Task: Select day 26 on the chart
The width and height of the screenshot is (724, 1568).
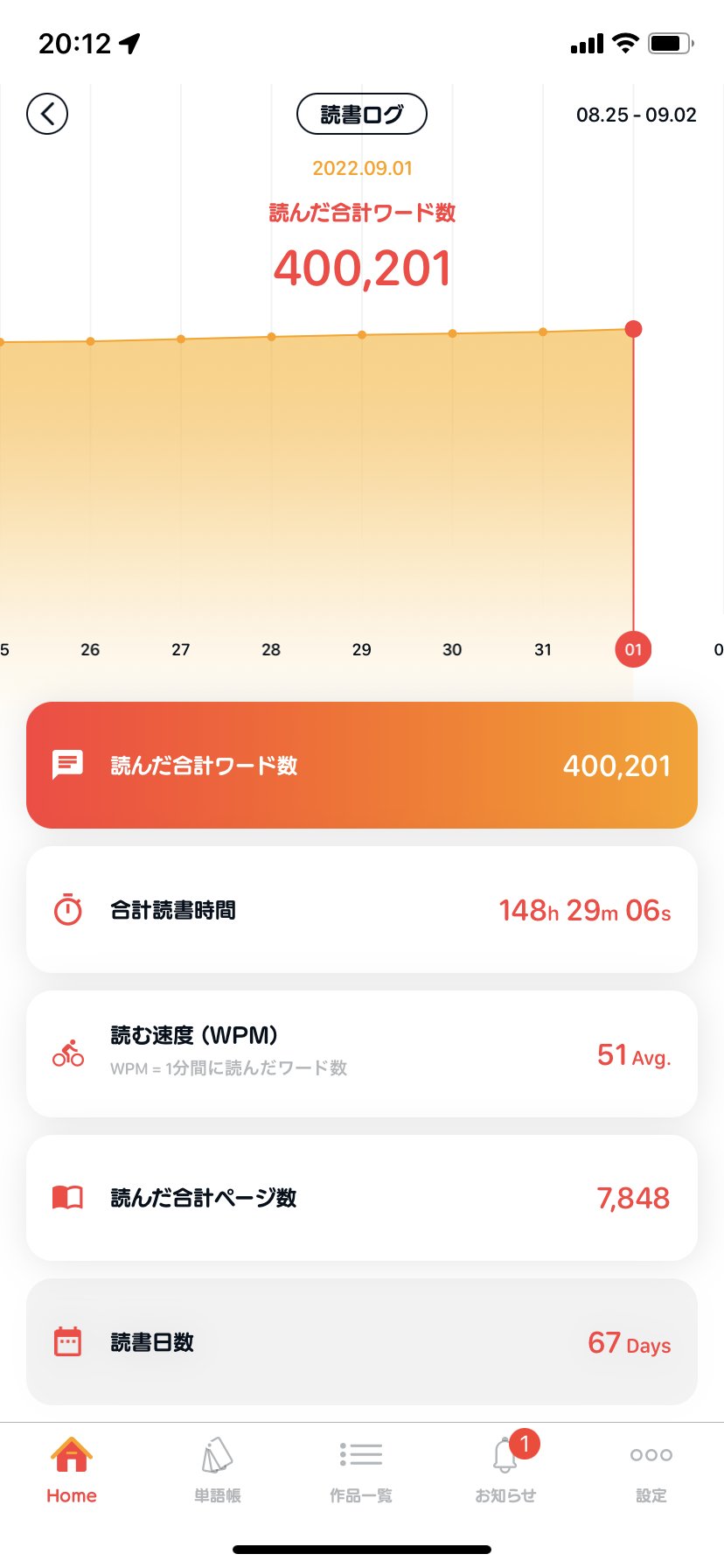Action: click(x=90, y=649)
